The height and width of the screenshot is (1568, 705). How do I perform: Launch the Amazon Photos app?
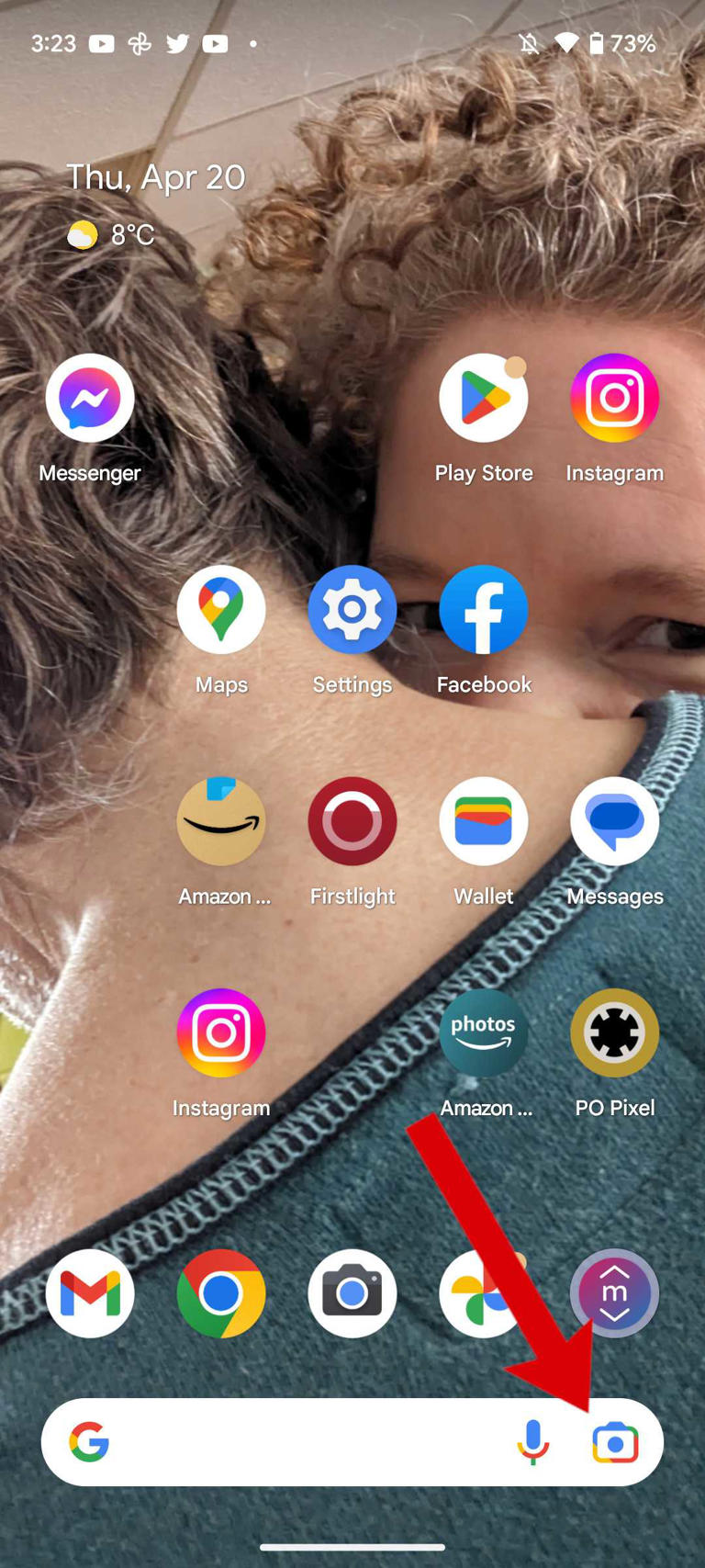(483, 1032)
